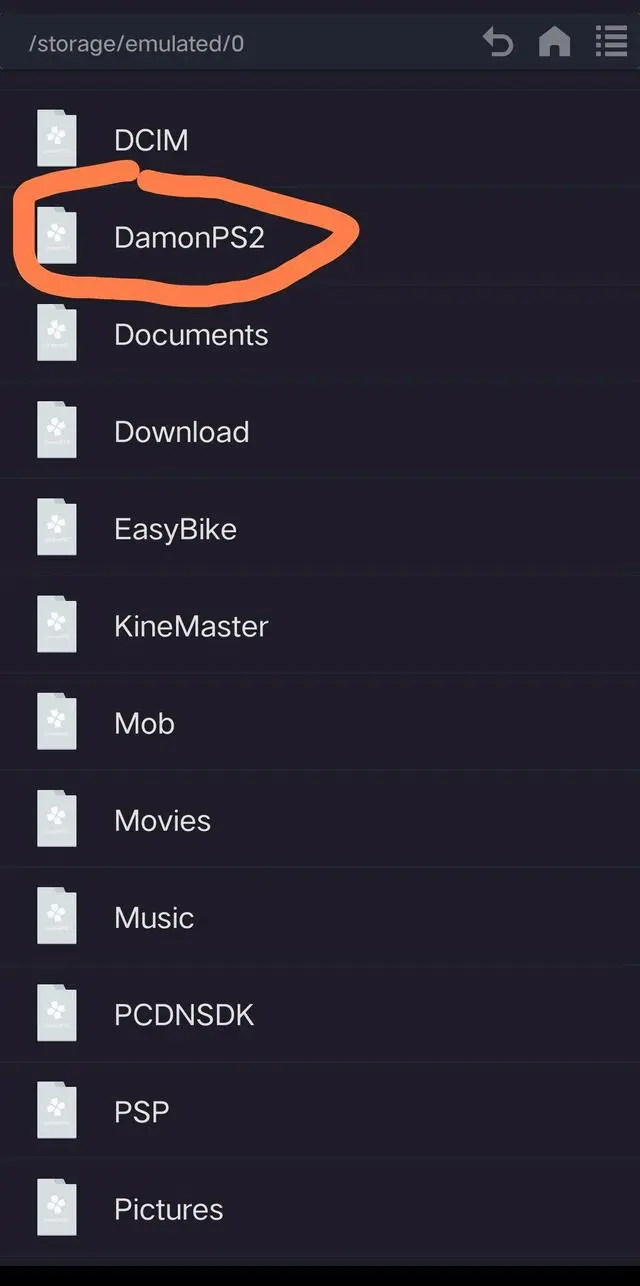This screenshot has height=1286, width=640.
Task: Open the KineMaster folder
Action: (191, 626)
